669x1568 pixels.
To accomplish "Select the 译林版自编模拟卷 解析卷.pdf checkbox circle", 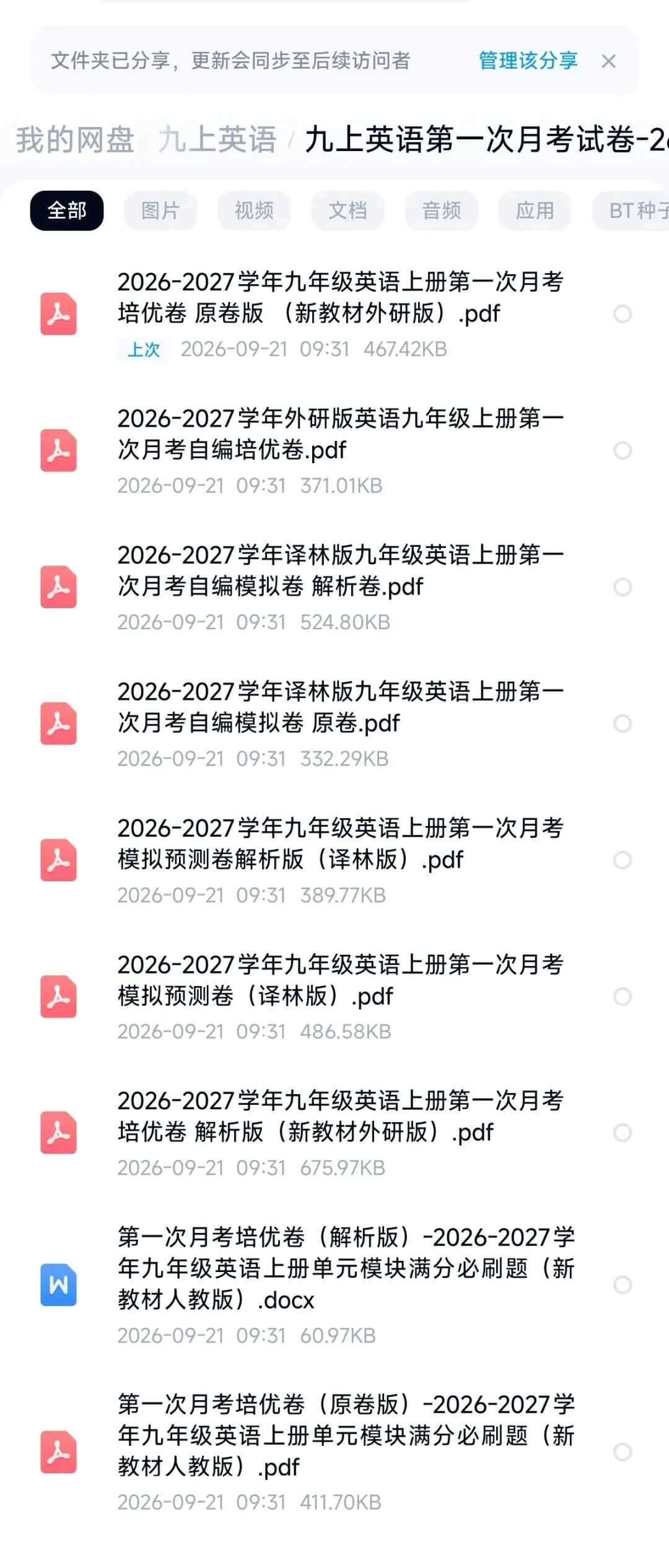I will pos(623,587).
